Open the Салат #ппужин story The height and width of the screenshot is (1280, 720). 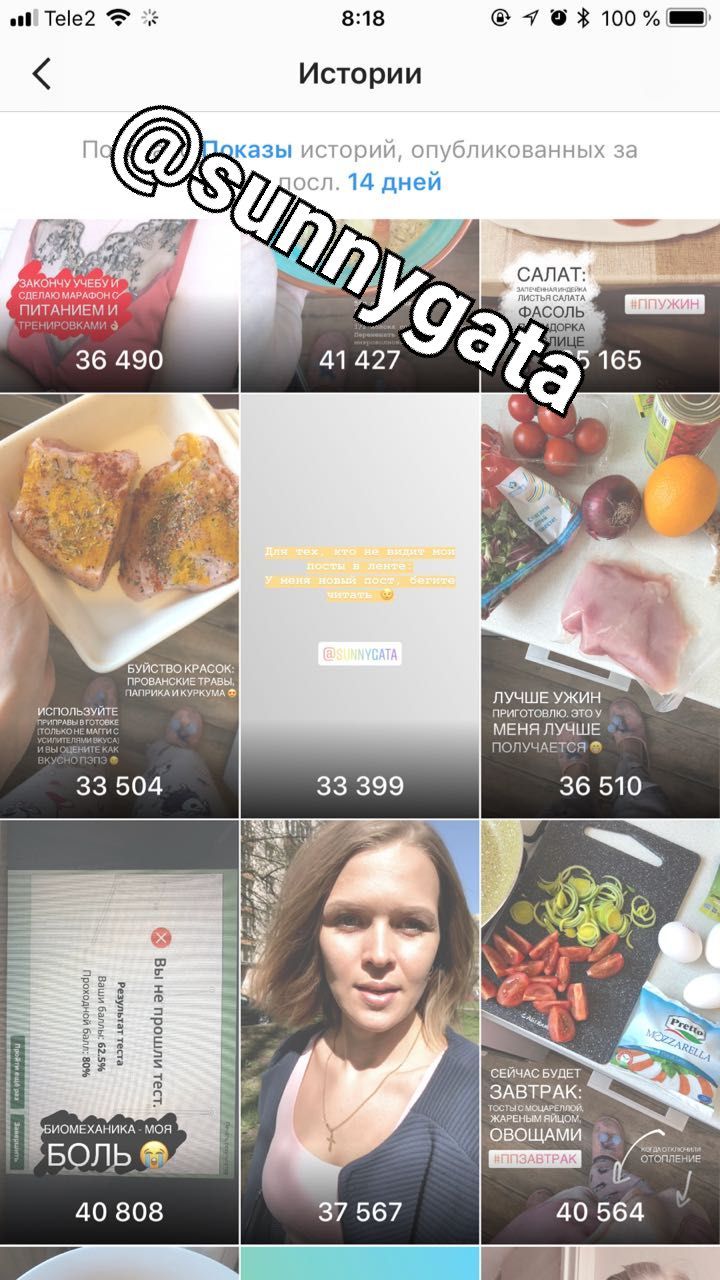click(600, 305)
